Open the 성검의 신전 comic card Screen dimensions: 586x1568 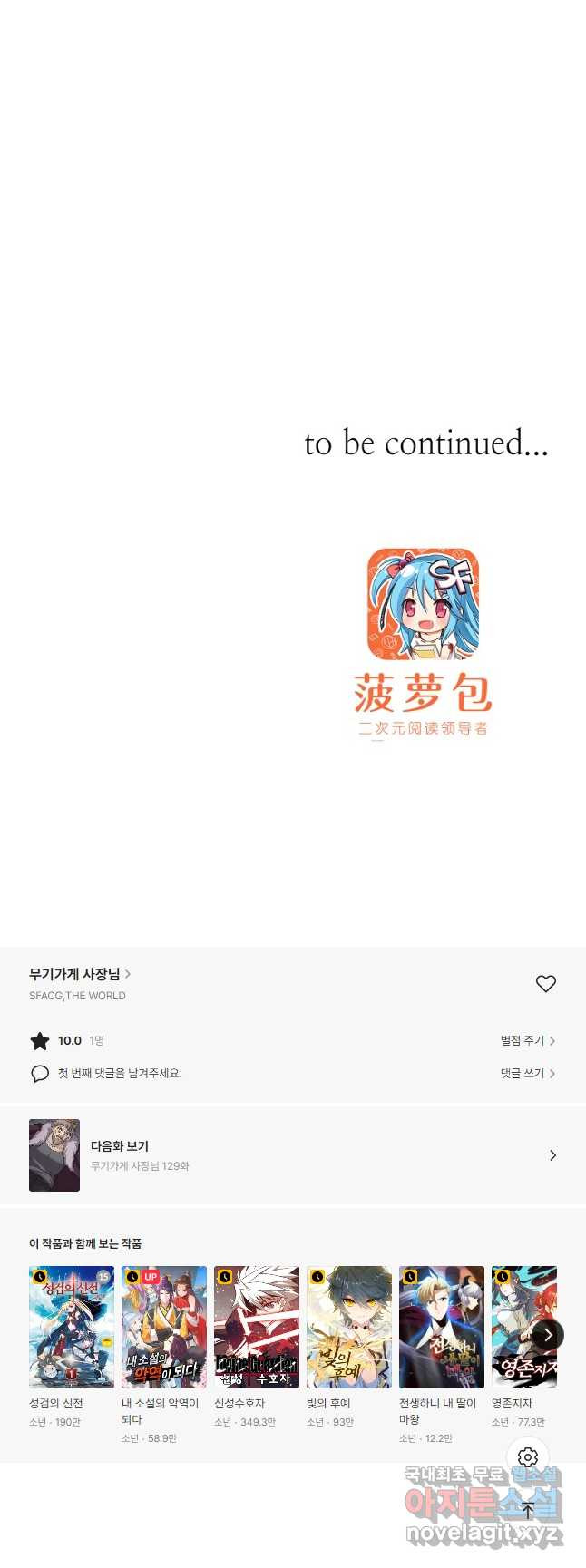coord(72,1328)
